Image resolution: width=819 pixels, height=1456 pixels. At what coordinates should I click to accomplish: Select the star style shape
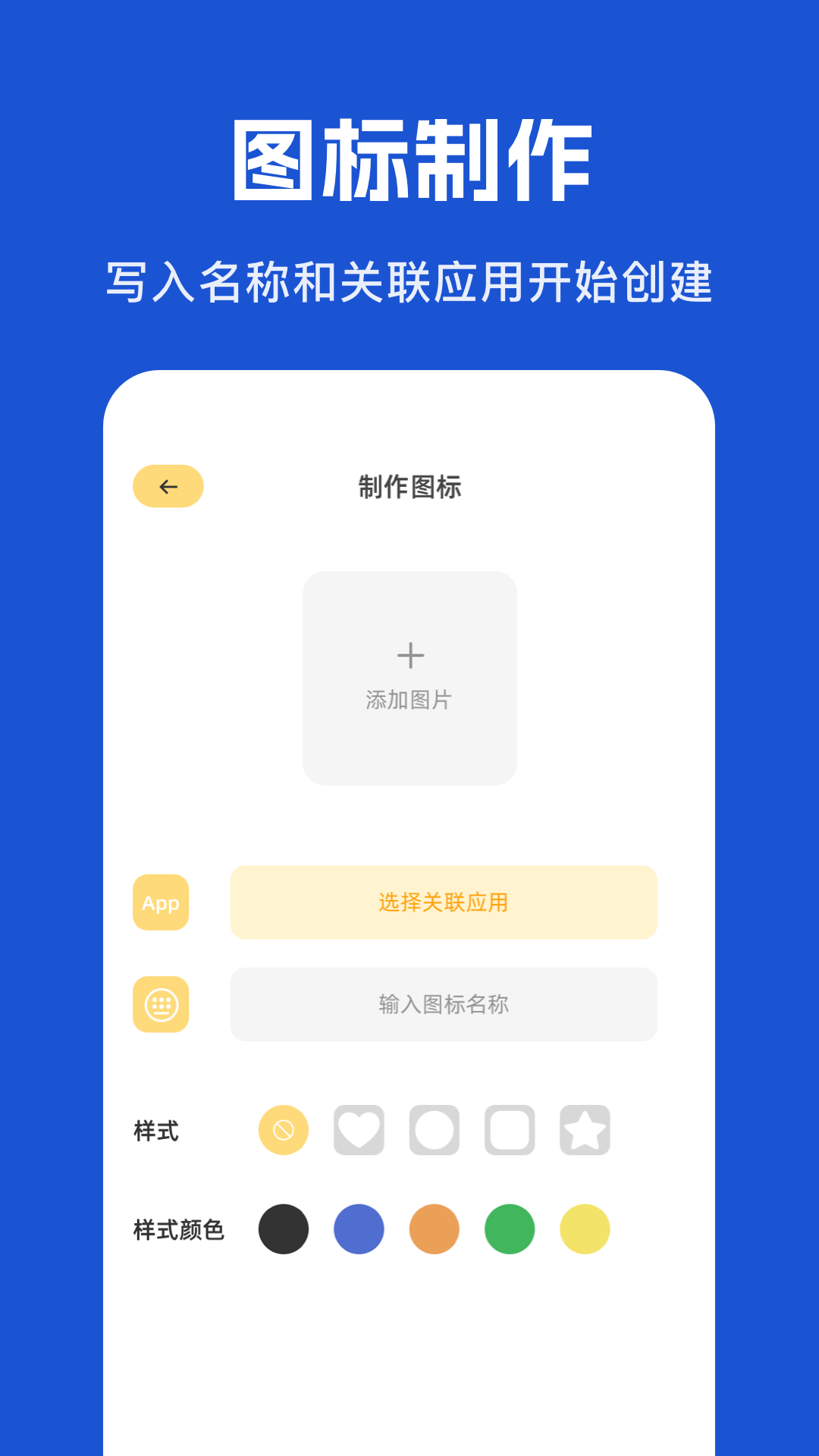[584, 1131]
